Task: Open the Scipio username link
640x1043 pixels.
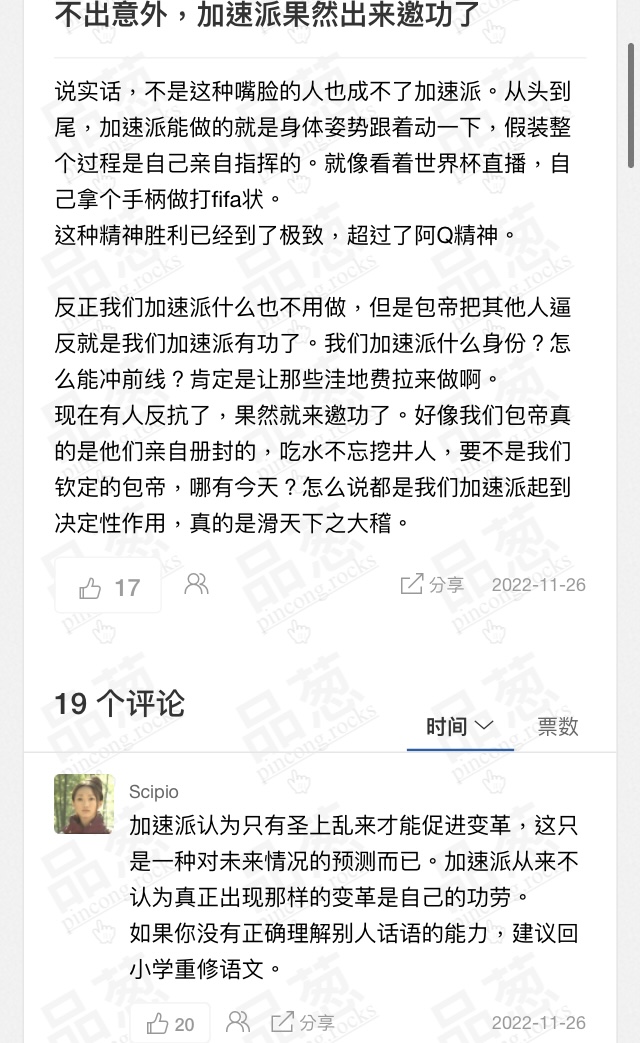Action: [x=154, y=792]
